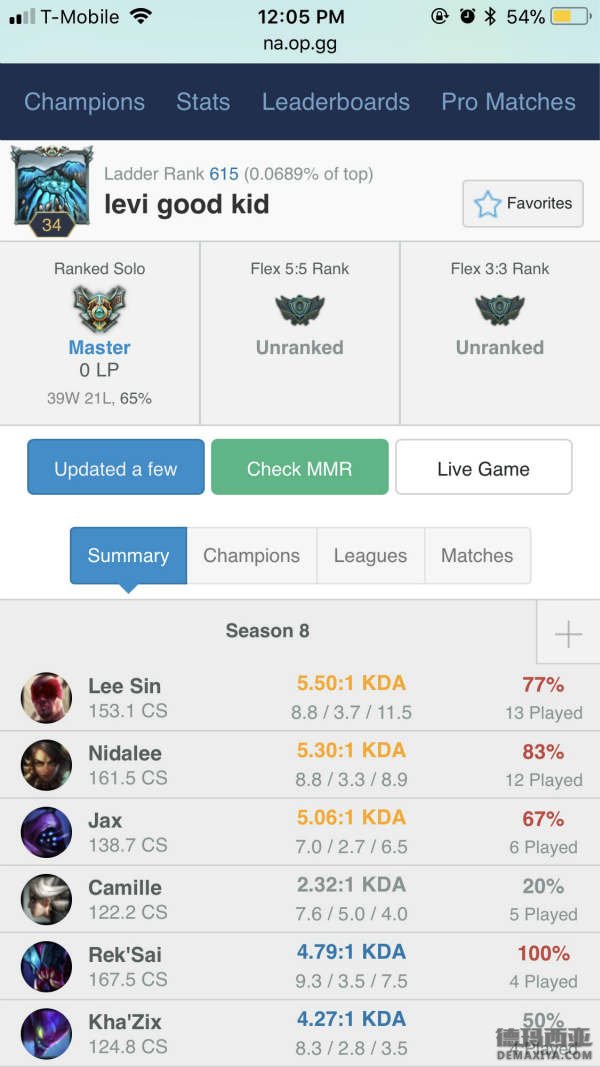Switch to the Matches tab

pos(477,556)
